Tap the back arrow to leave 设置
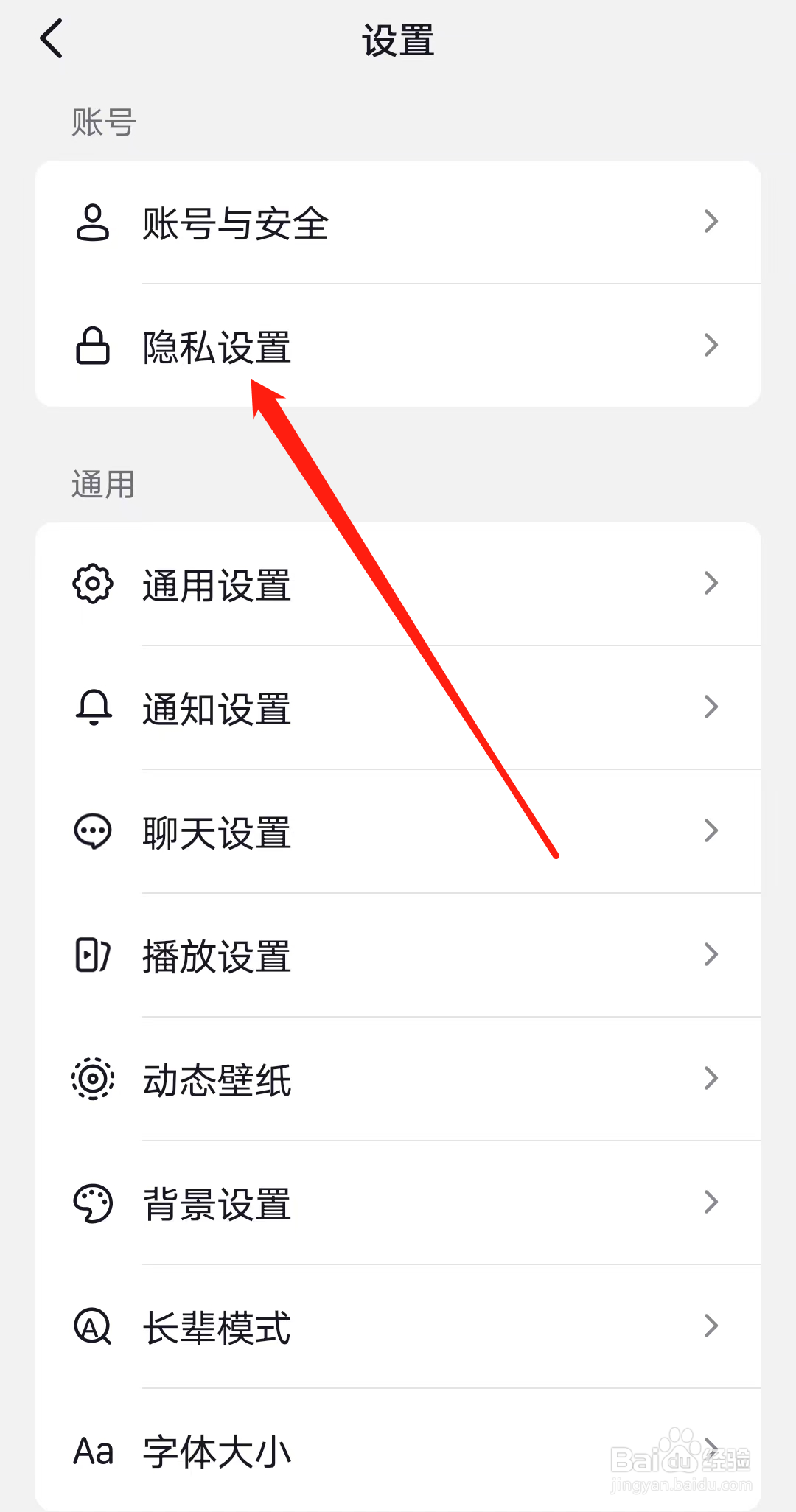The image size is (796, 1512). tap(50, 39)
